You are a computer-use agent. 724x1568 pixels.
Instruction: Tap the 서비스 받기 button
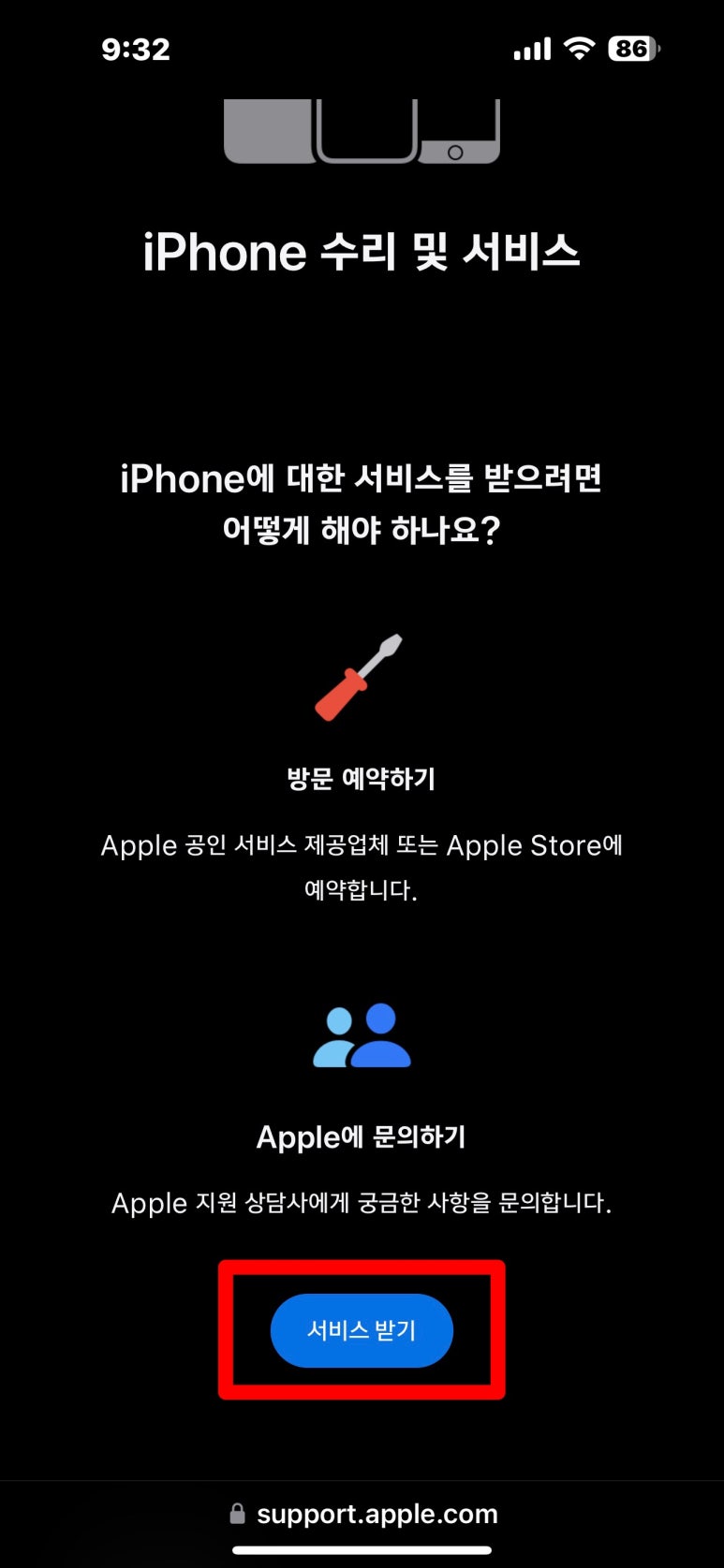[x=362, y=1330]
